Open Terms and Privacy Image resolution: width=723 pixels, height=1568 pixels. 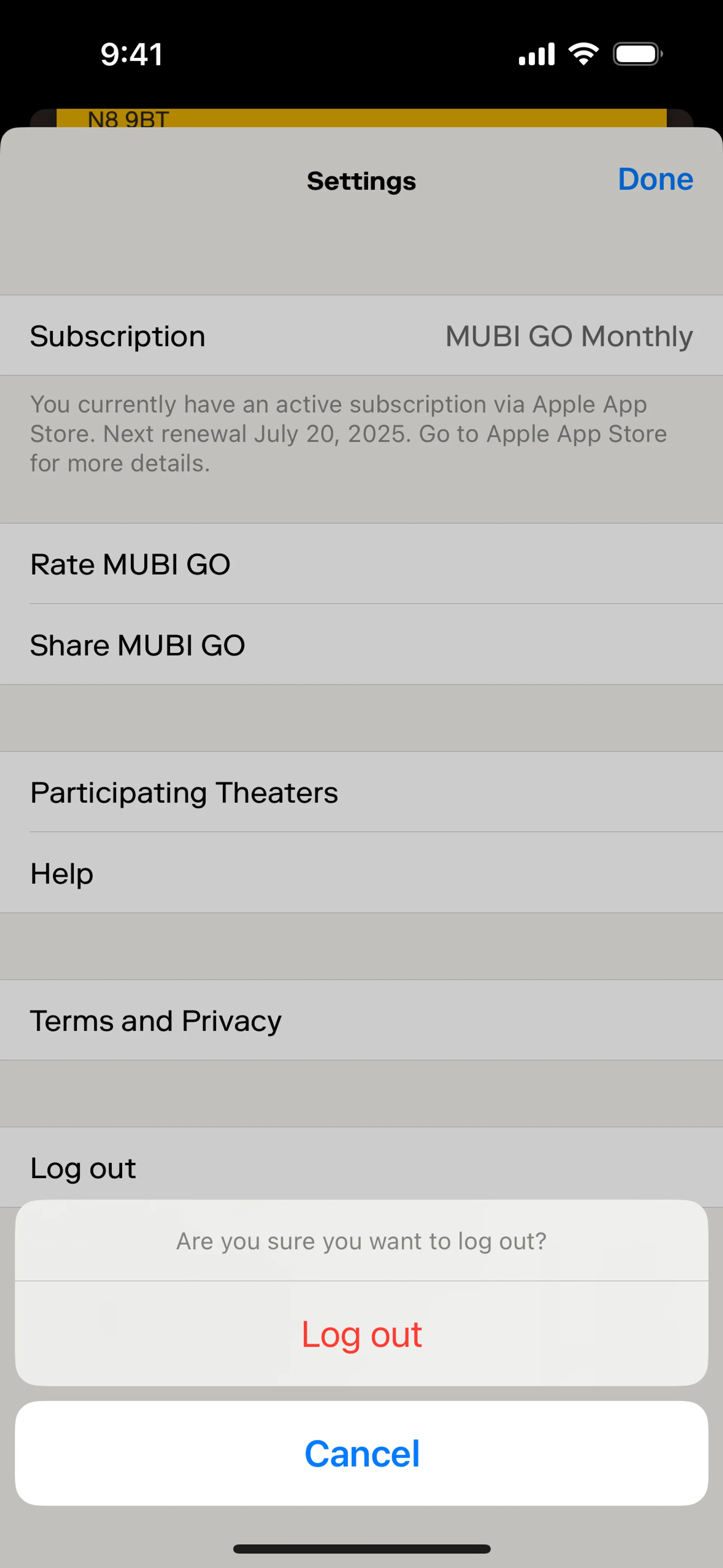[361, 1021]
